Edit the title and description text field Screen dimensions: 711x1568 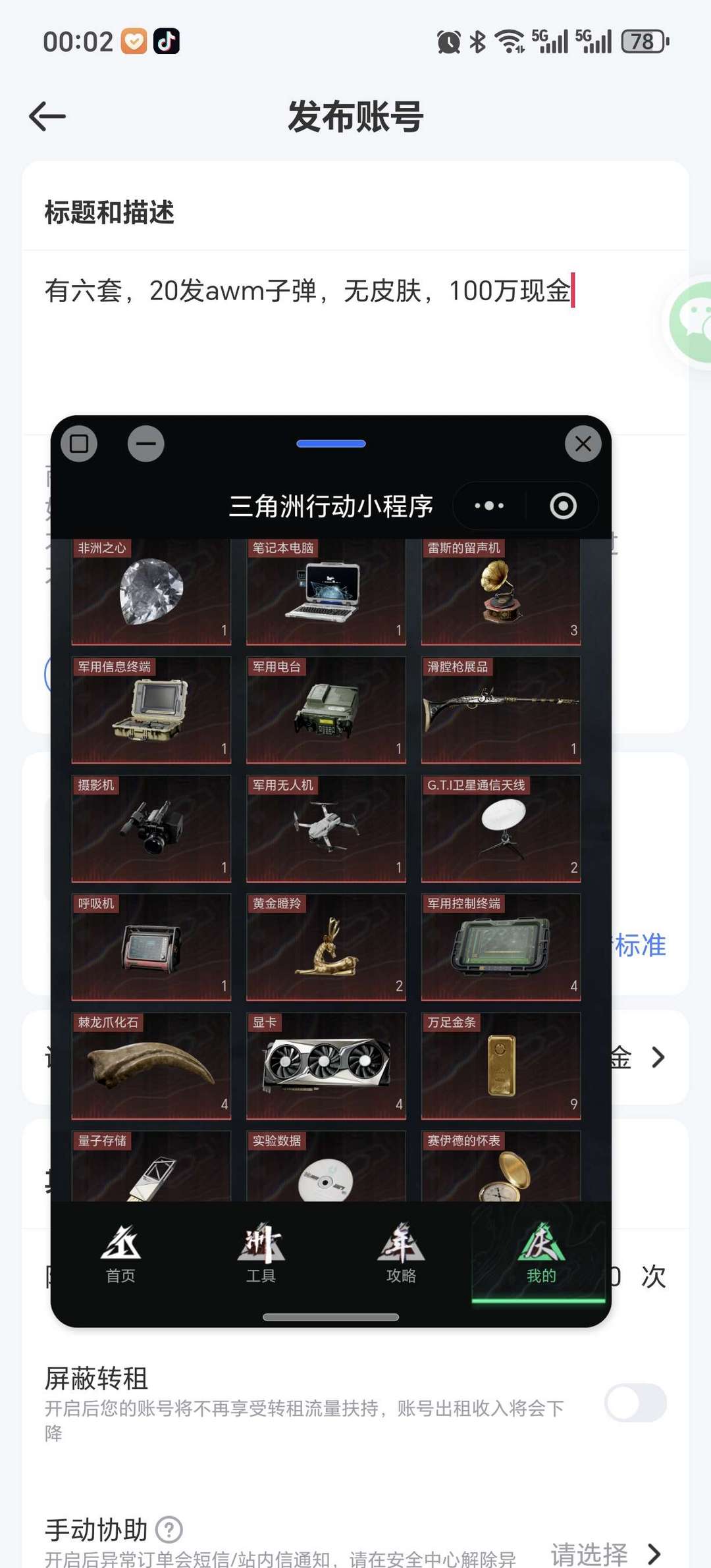coord(308,291)
